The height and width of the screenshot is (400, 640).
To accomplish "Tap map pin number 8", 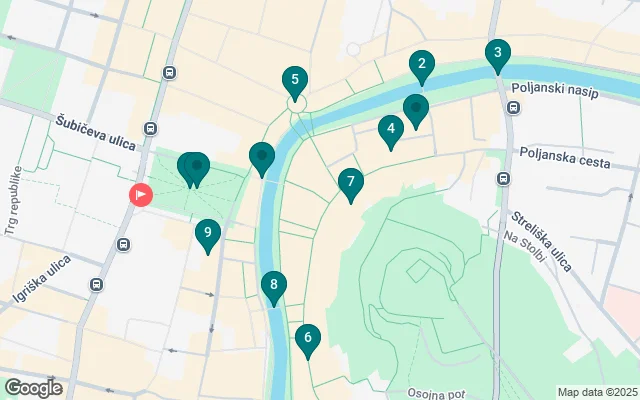I will [274, 285].
